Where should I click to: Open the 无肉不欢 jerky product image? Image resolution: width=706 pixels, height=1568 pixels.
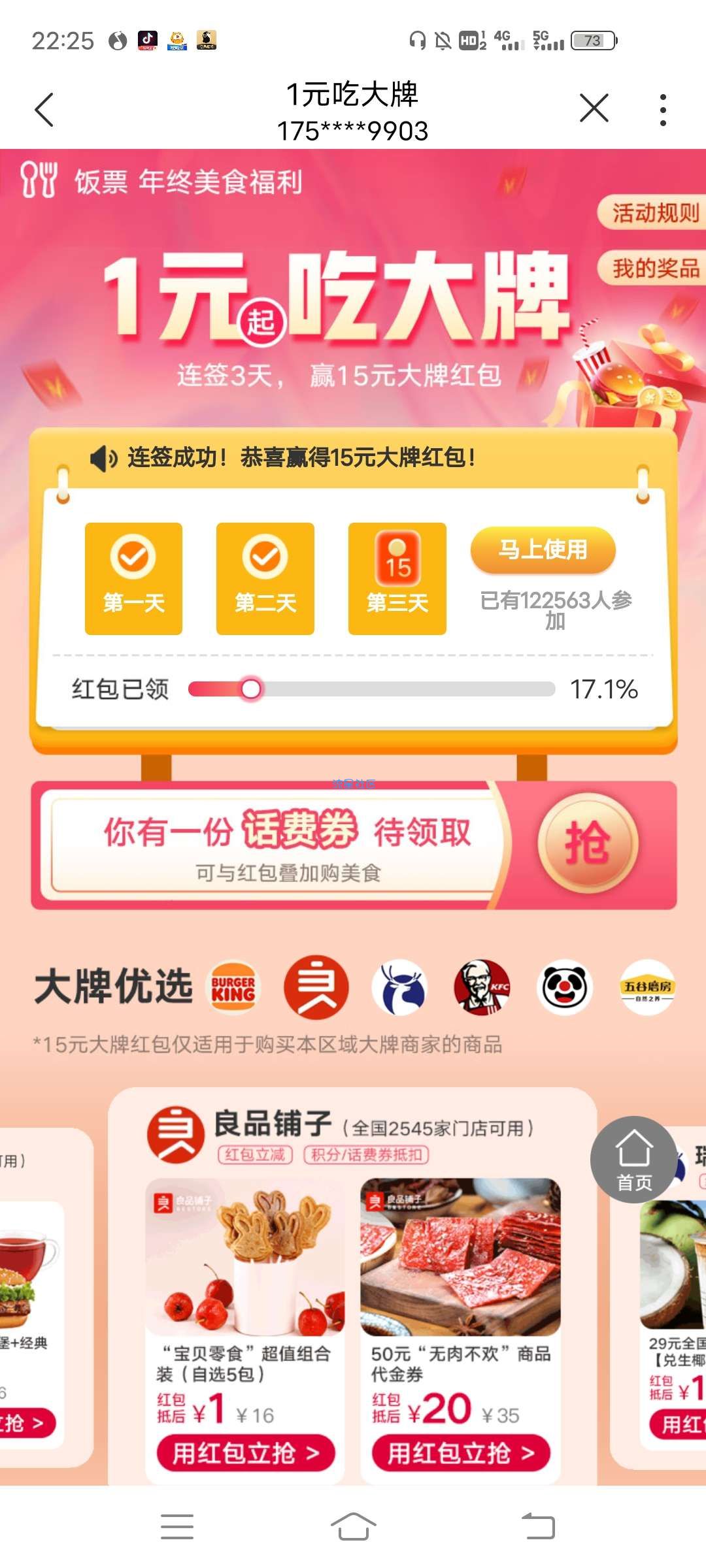coord(460,1257)
